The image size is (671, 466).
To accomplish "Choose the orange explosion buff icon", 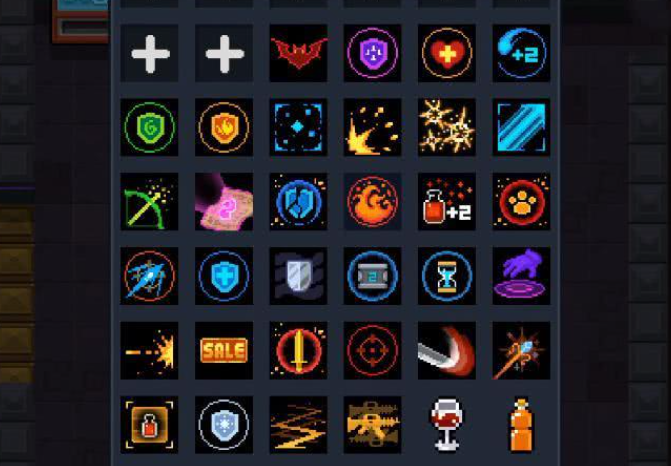I will click(x=372, y=127).
